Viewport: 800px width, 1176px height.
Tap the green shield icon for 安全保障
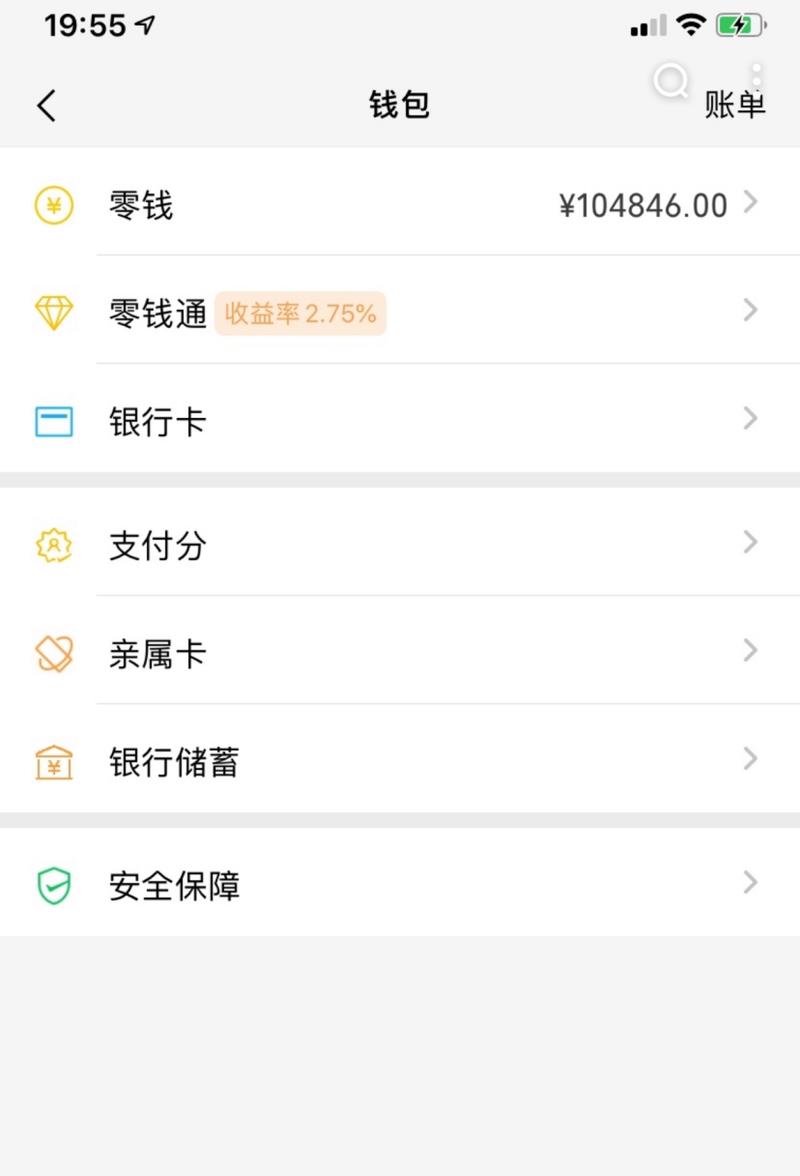54,885
